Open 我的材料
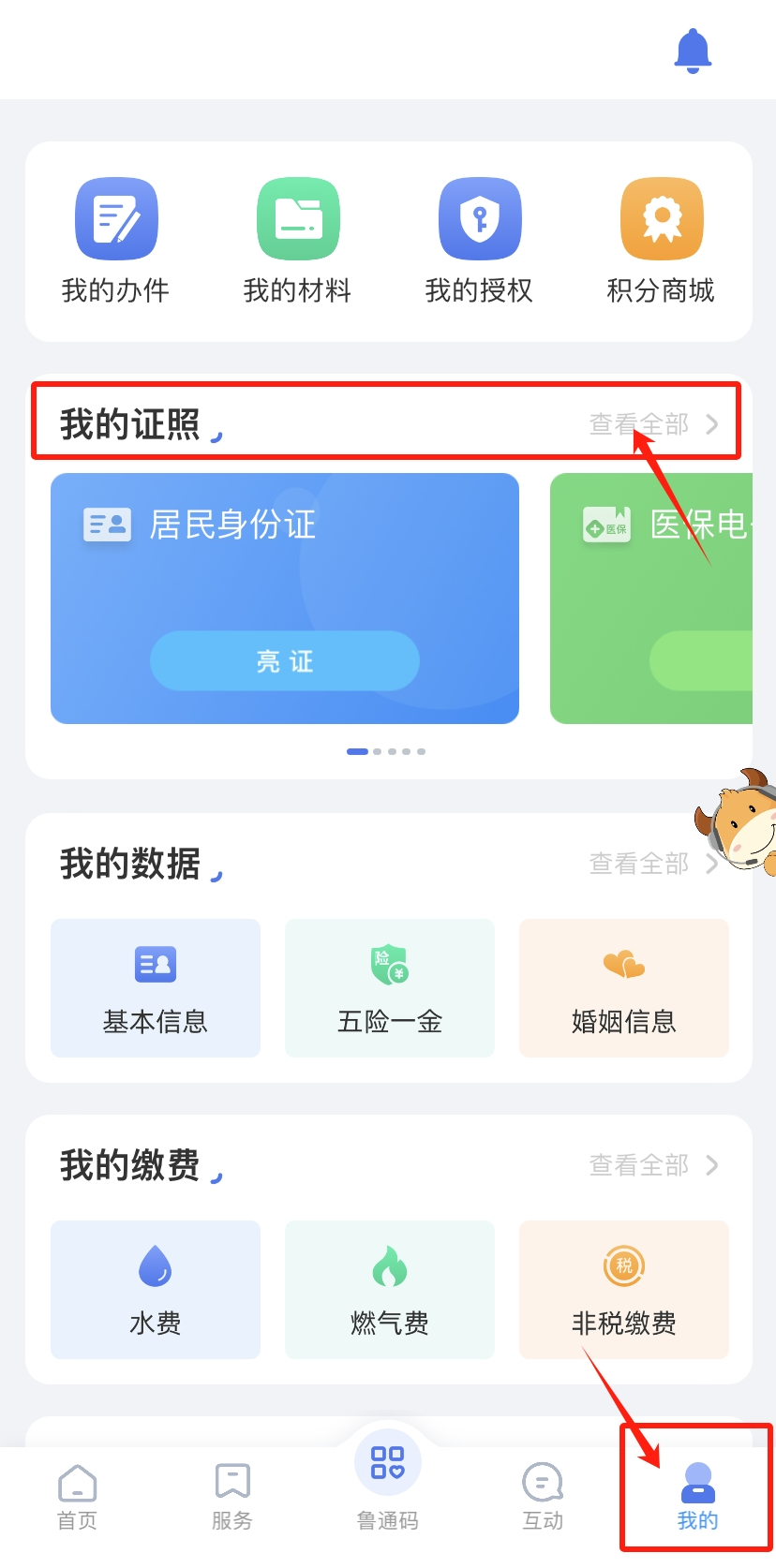776x1568 pixels. pyautogui.click(x=297, y=241)
